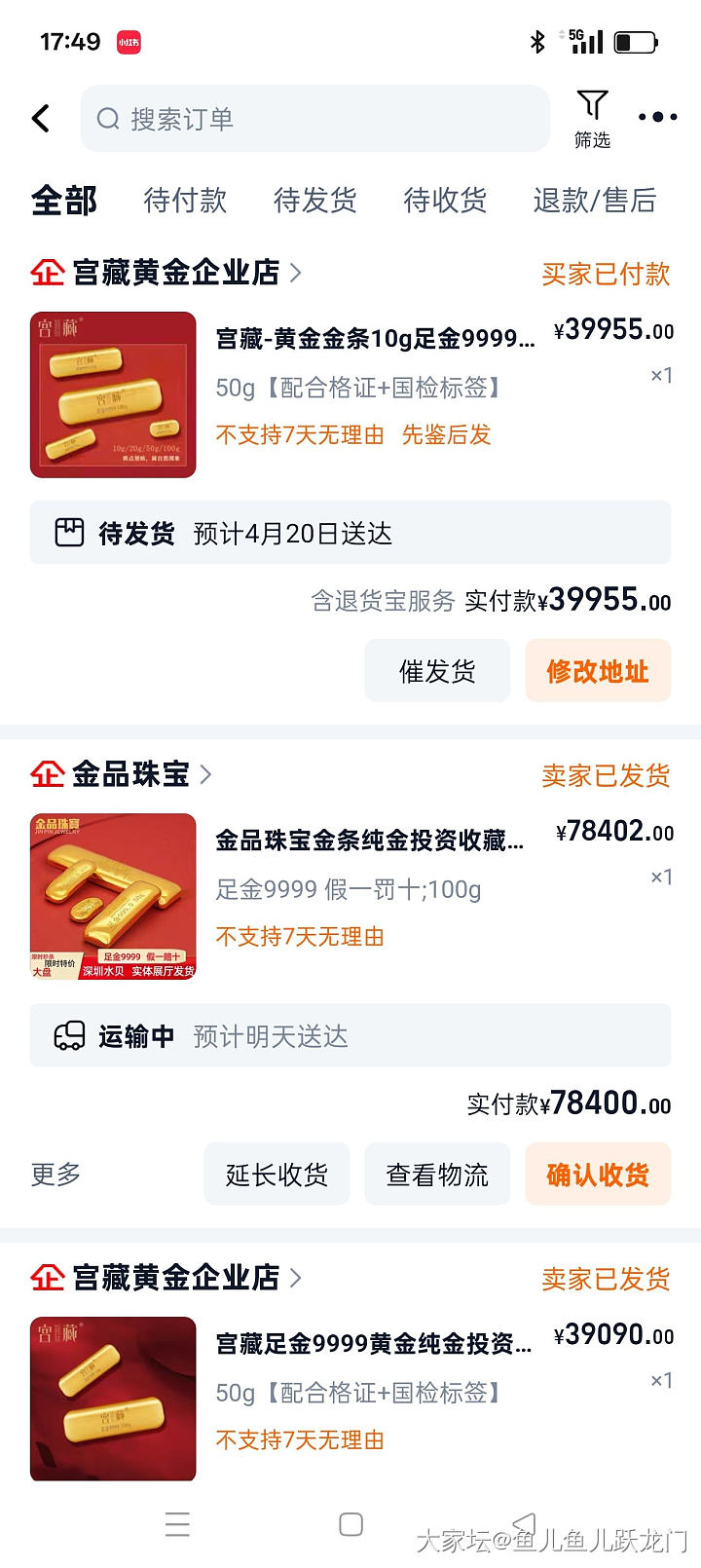The height and width of the screenshot is (1568, 701).
Task: Open the 金品珠宝 100g gold bar order
Action: click(369, 840)
